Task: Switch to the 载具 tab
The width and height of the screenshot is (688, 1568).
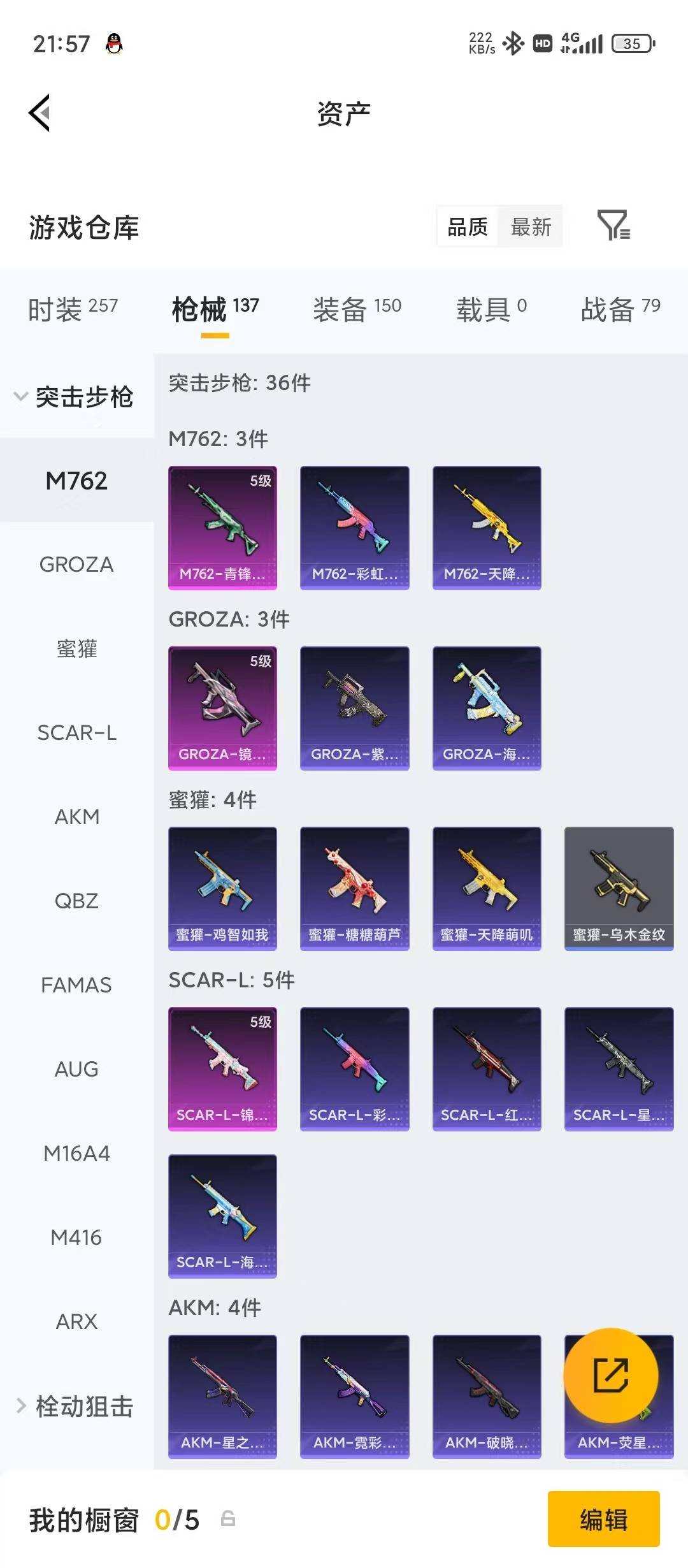Action: pos(491,309)
